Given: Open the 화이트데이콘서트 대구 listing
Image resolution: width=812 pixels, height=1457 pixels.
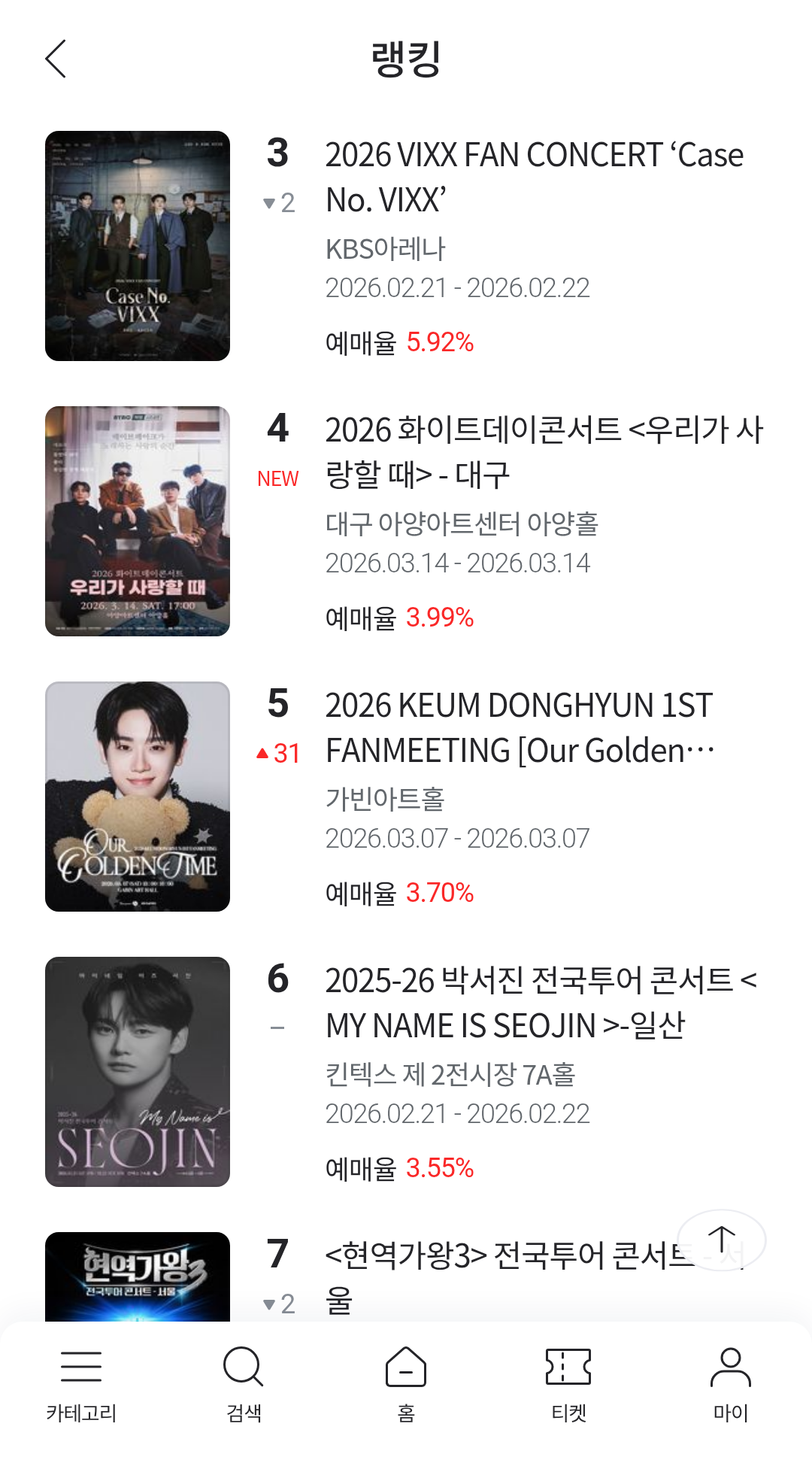Looking at the screenshot, I should coord(543,452).
